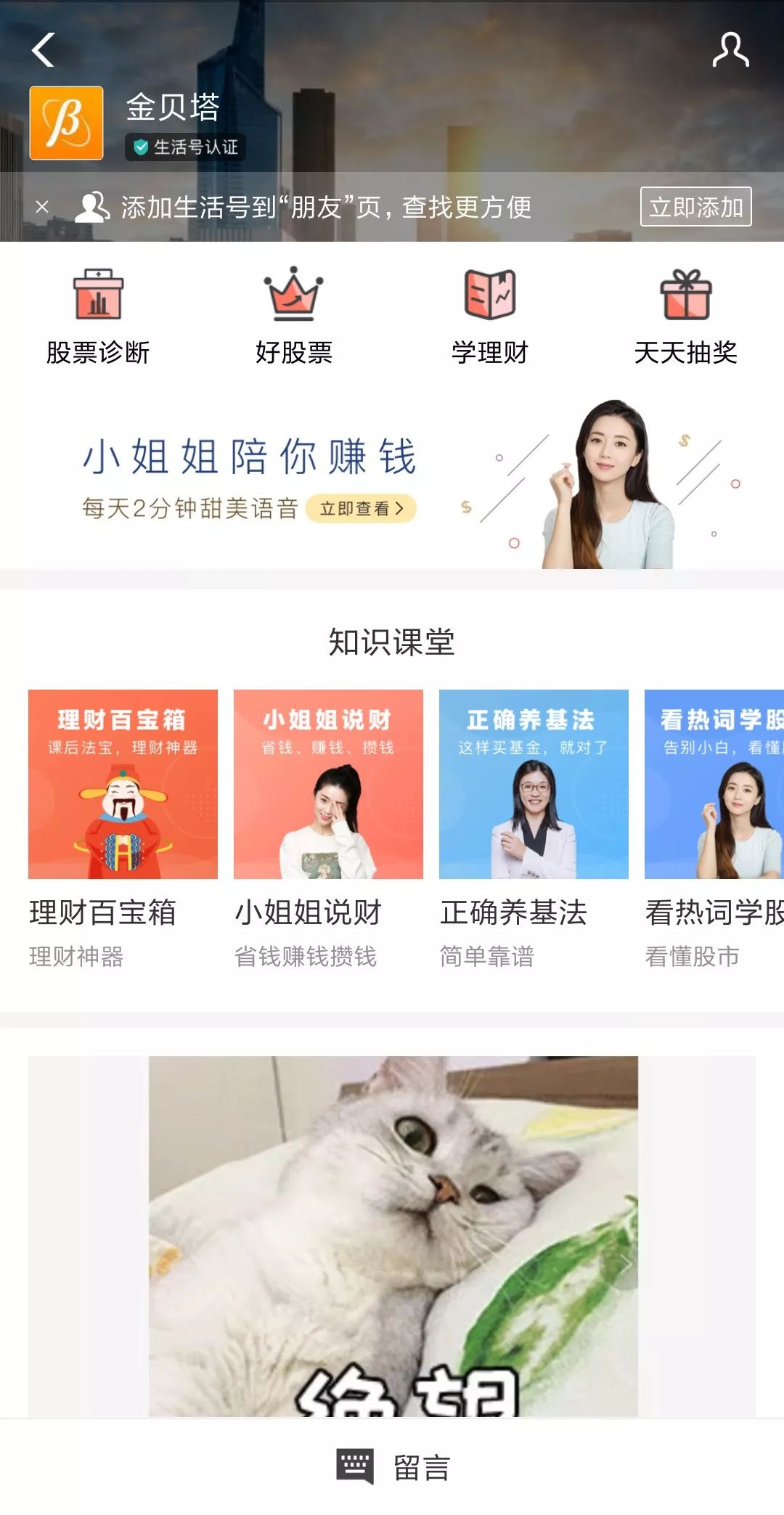Open 天天抽奖
The image size is (784, 1515).
click(685, 317)
